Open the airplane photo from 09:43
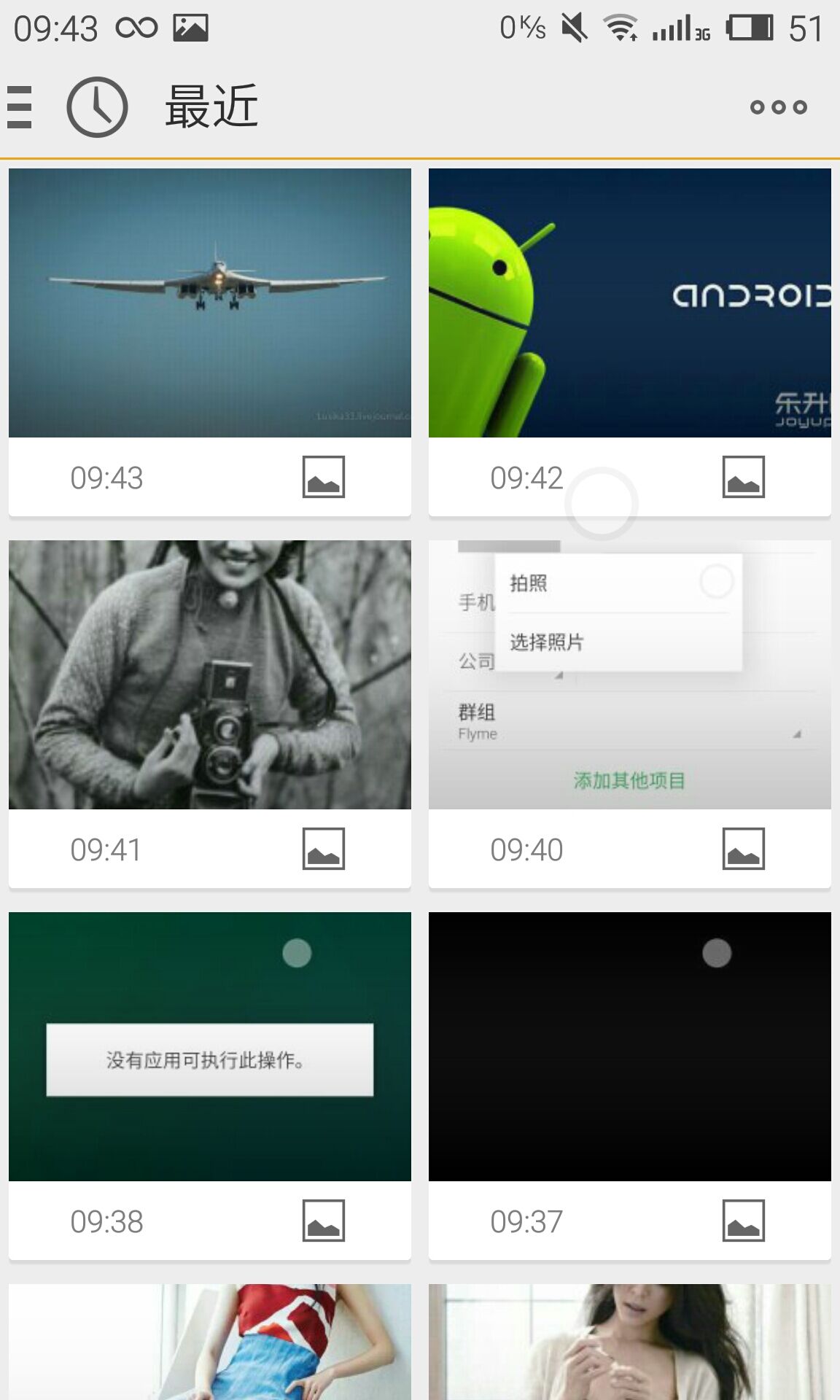 point(210,303)
